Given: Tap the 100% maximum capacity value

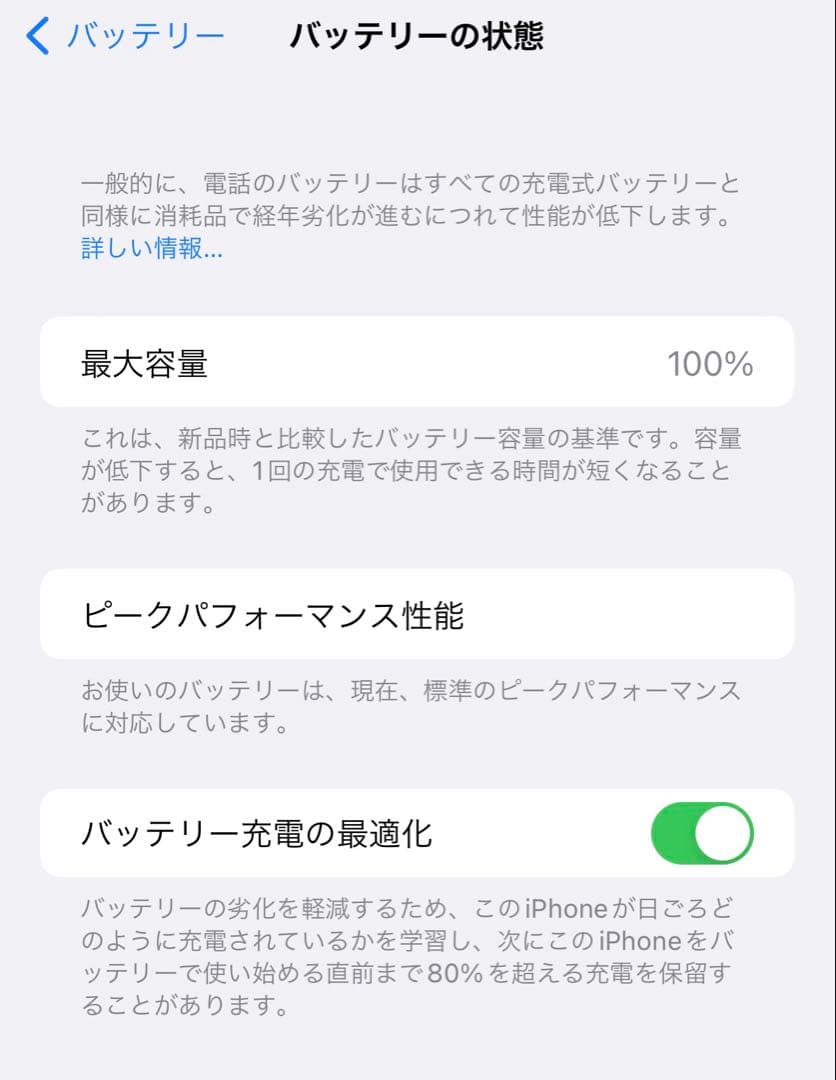Looking at the screenshot, I should (712, 364).
